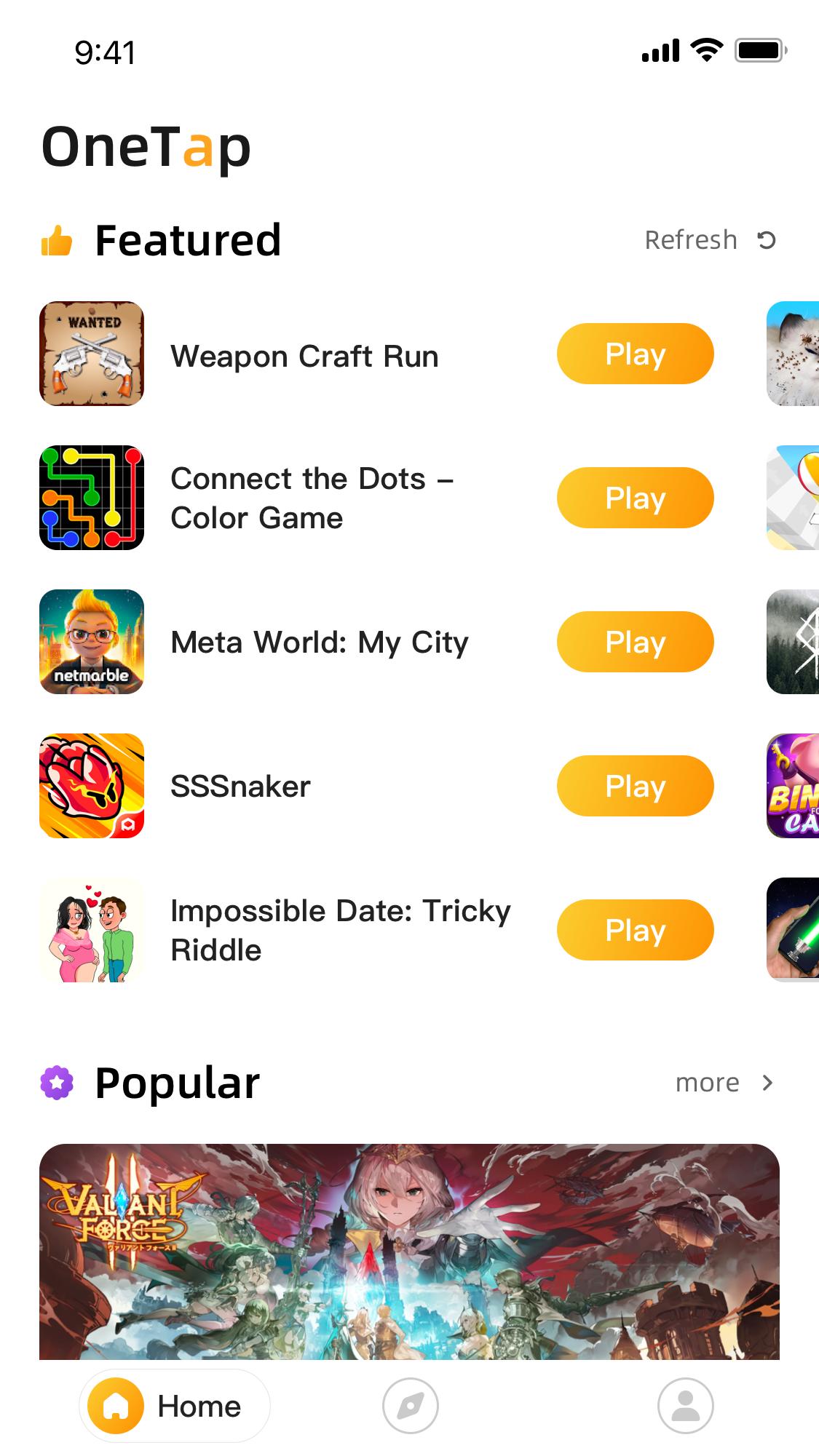View more Popular games
Image resolution: width=819 pixels, height=1456 pixels.
(724, 1083)
